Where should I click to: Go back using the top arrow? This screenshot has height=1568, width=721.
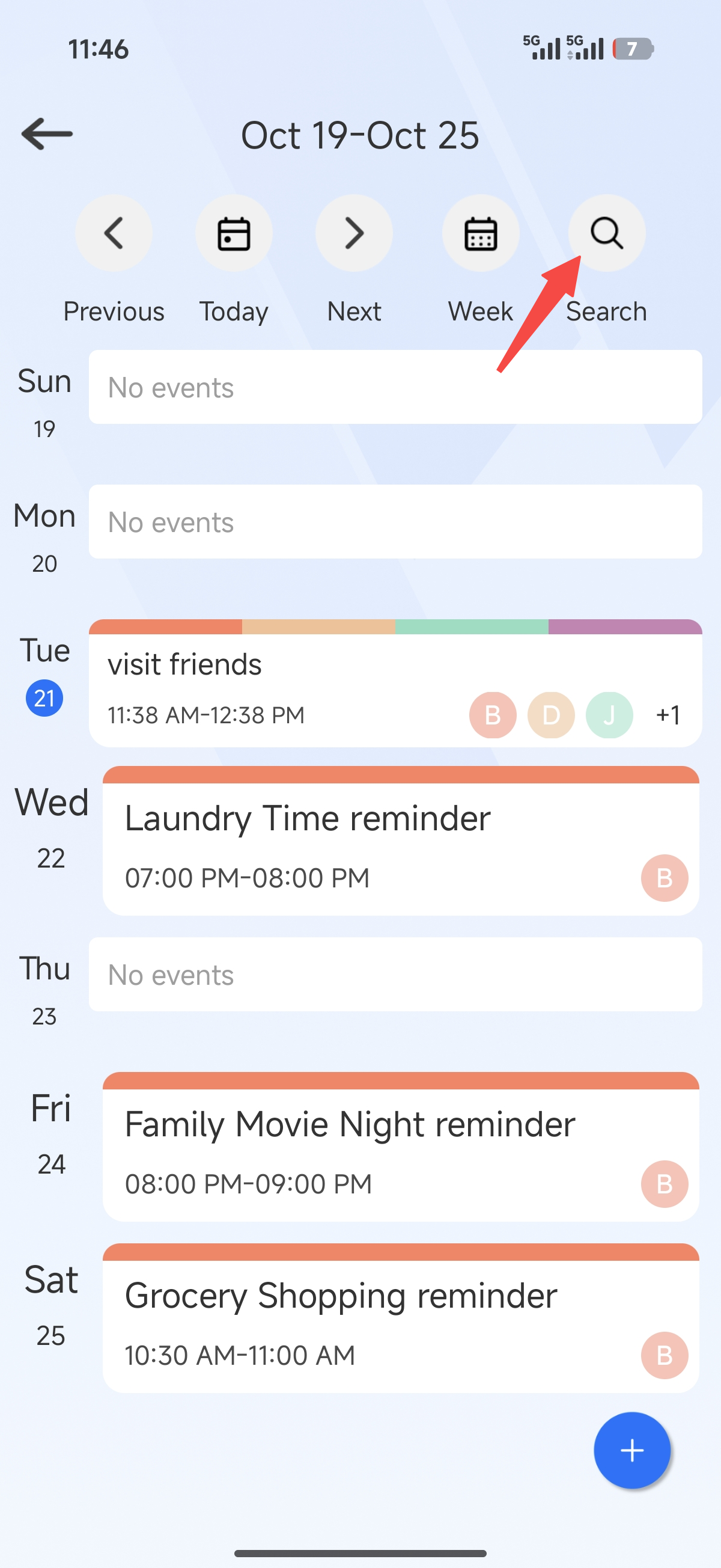point(47,134)
